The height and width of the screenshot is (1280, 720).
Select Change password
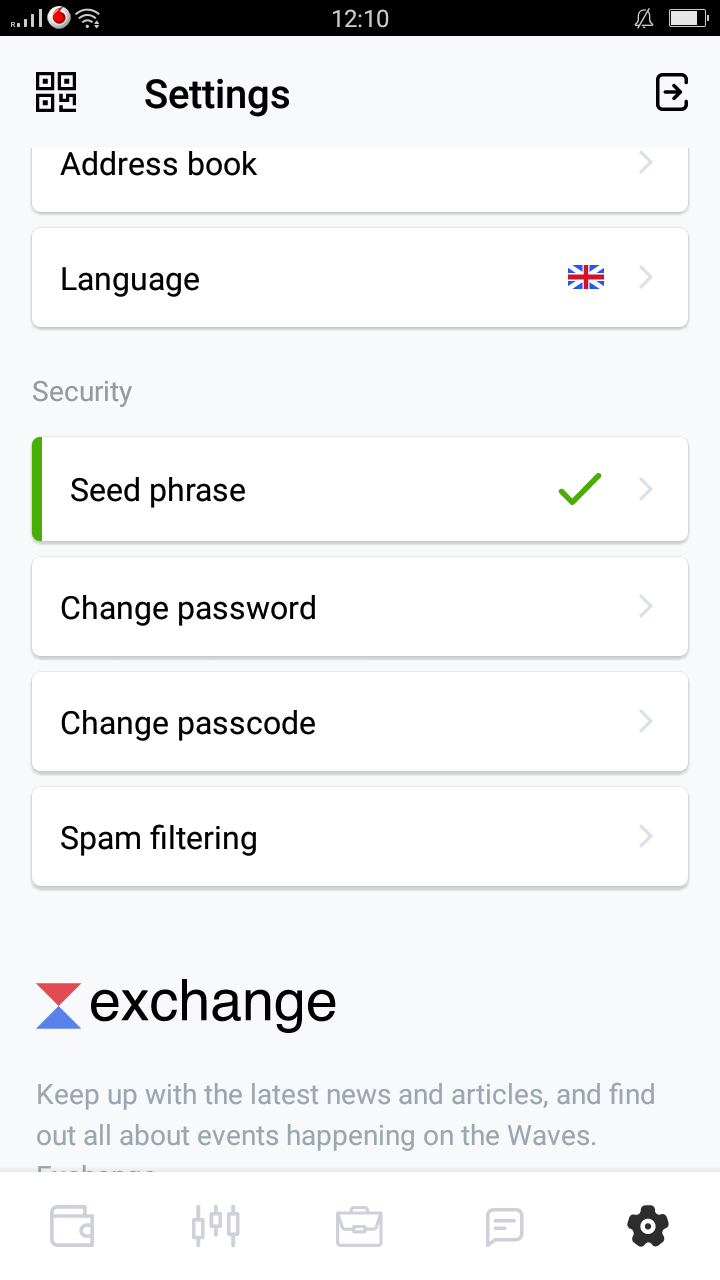click(x=360, y=607)
